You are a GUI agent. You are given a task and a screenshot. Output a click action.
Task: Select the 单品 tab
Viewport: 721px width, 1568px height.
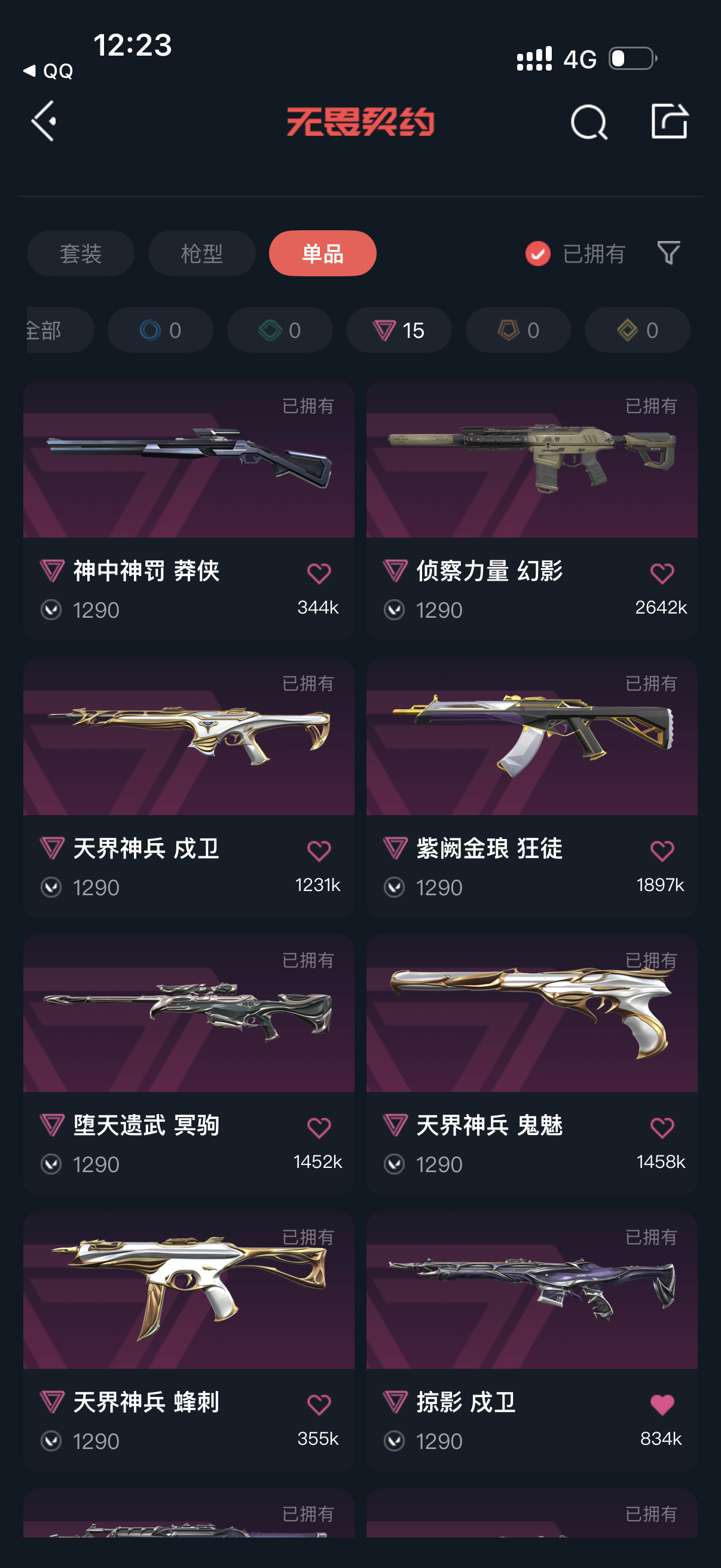(x=322, y=253)
